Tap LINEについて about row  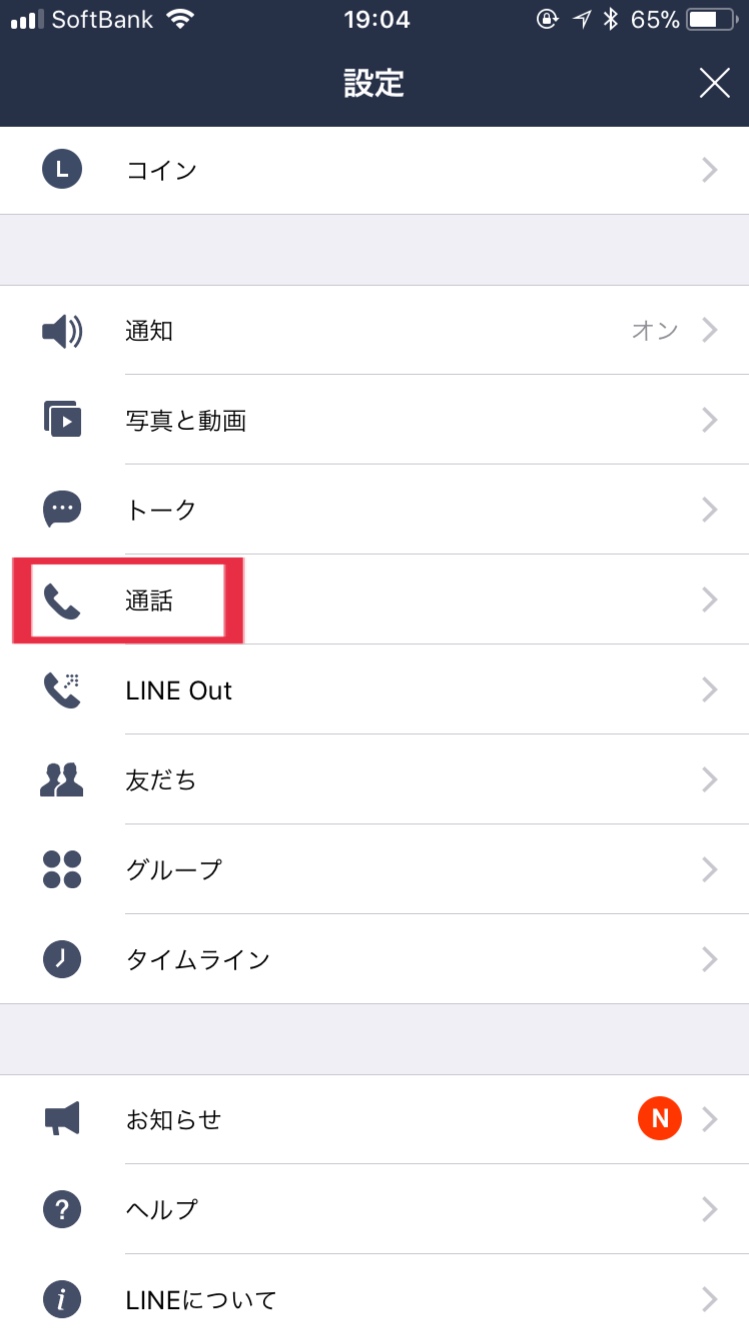[x=374, y=1299]
